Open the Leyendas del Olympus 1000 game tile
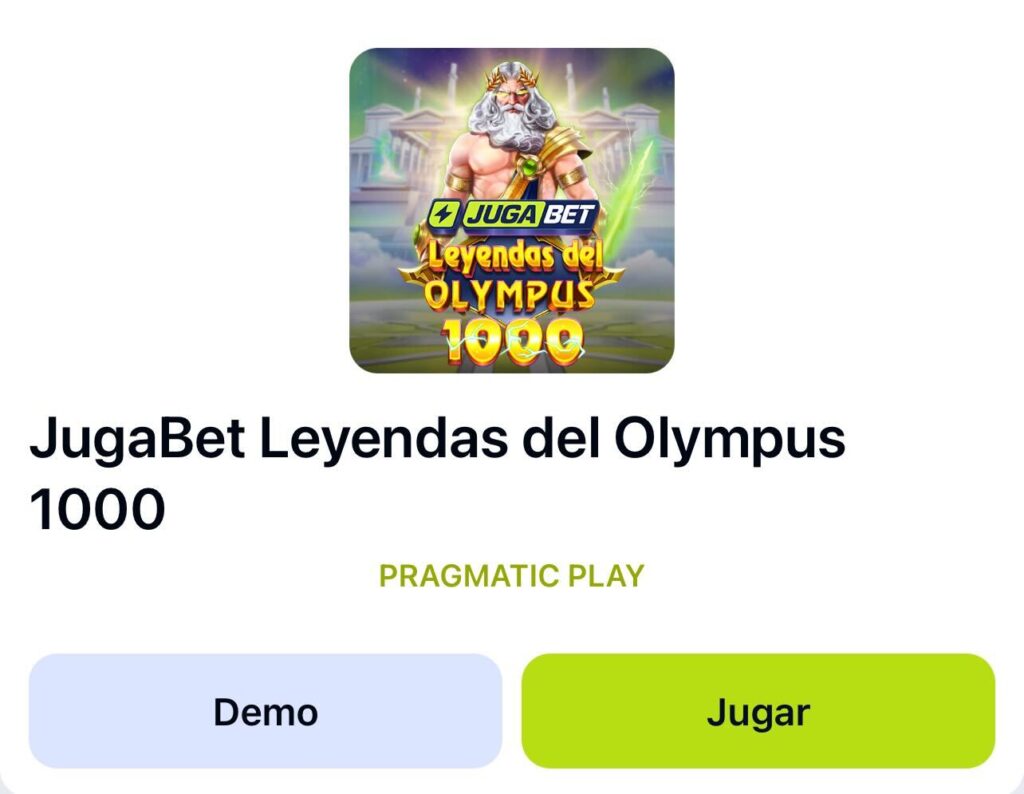The image size is (1024, 794). tap(511, 211)
